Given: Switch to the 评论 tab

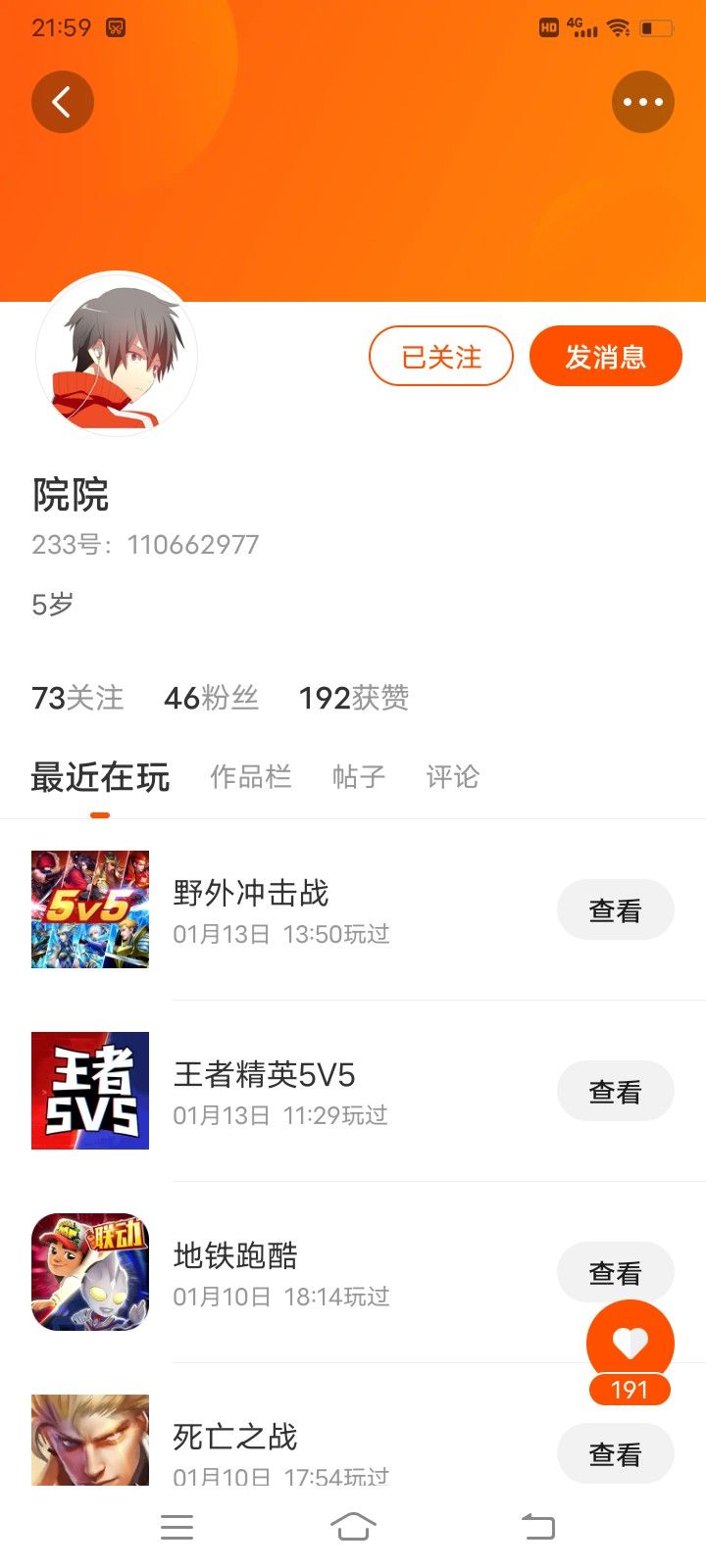Looking at the screenshot, I should click(x=453, y=777).
